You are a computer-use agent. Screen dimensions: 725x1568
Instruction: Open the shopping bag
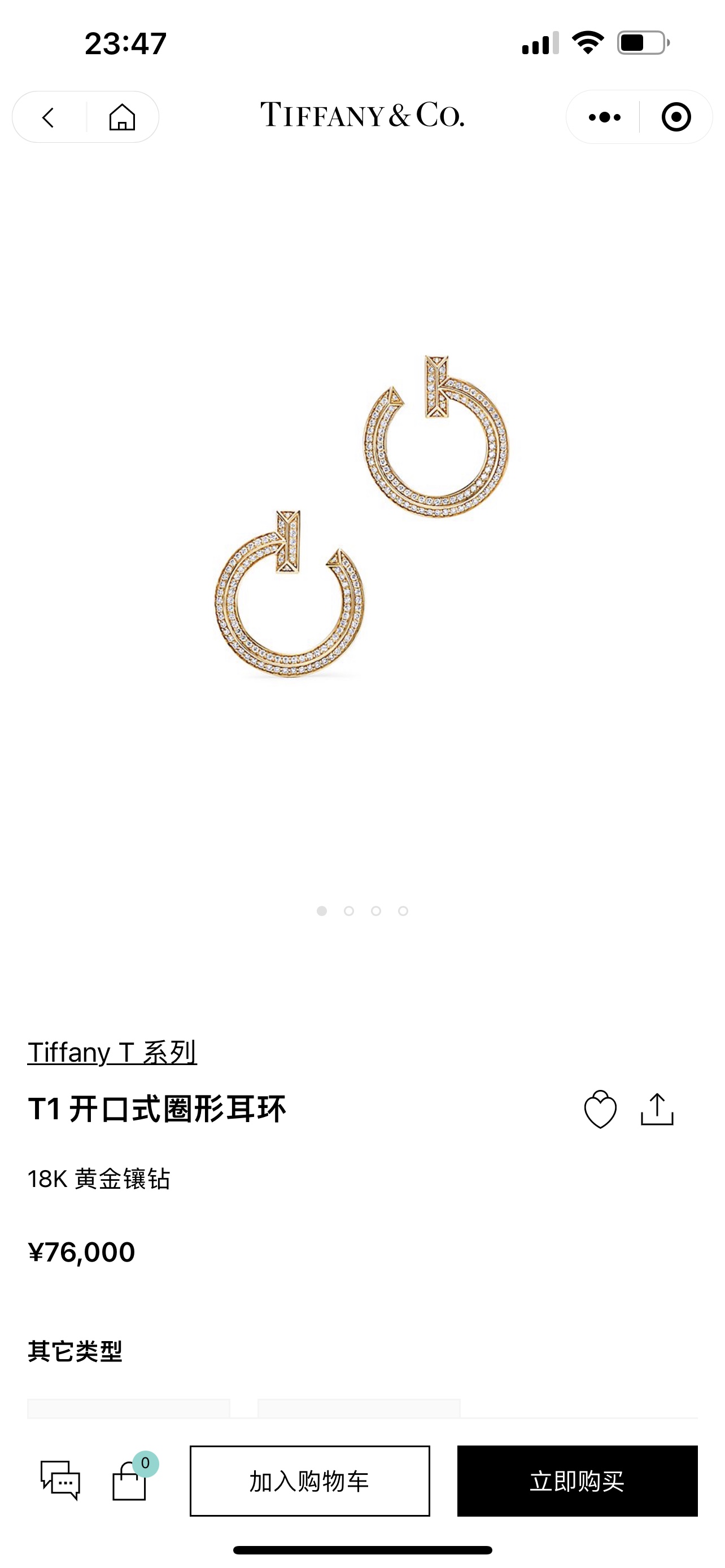130,1481
